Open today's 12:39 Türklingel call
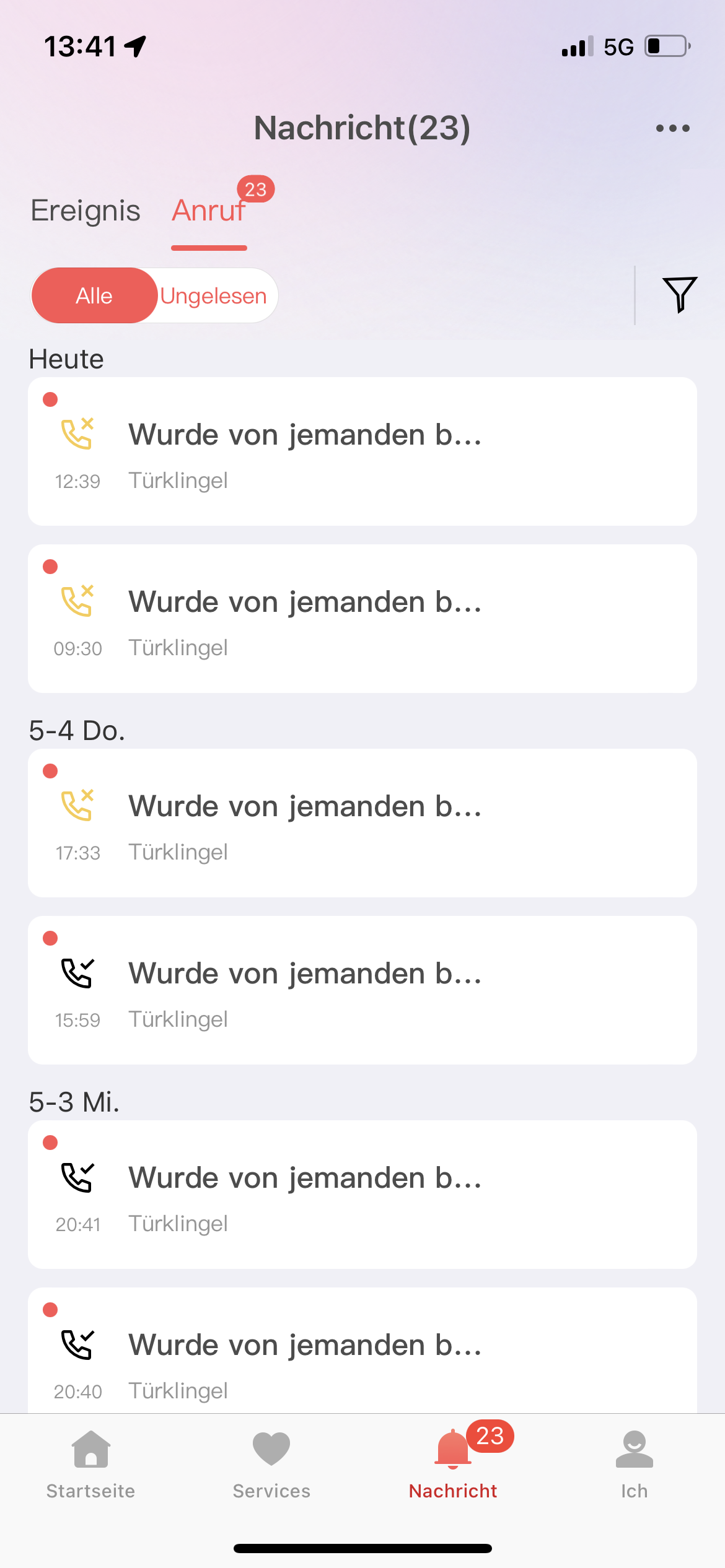 (x=362, y=451)
